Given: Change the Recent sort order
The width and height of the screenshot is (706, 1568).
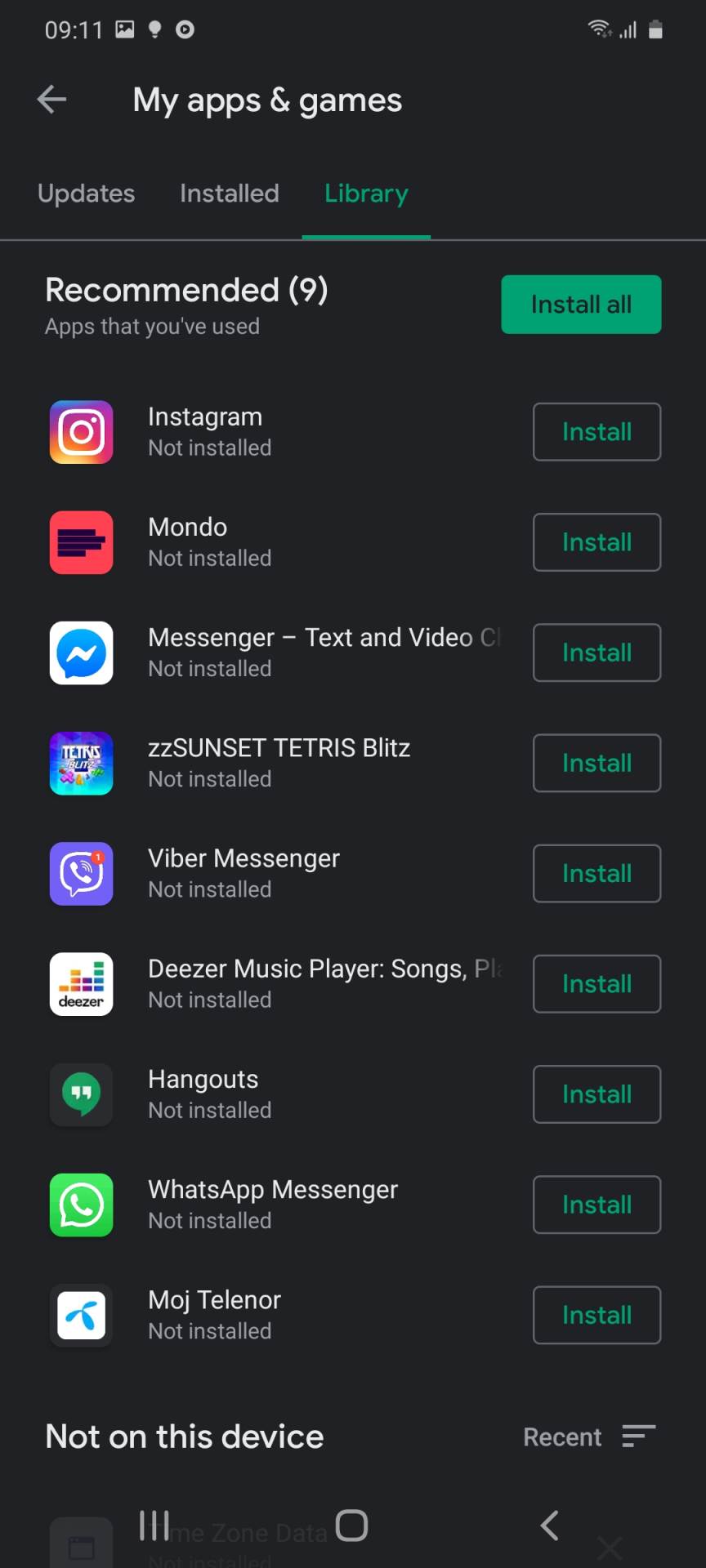Looking at the screenshot, I should 589,1437.
